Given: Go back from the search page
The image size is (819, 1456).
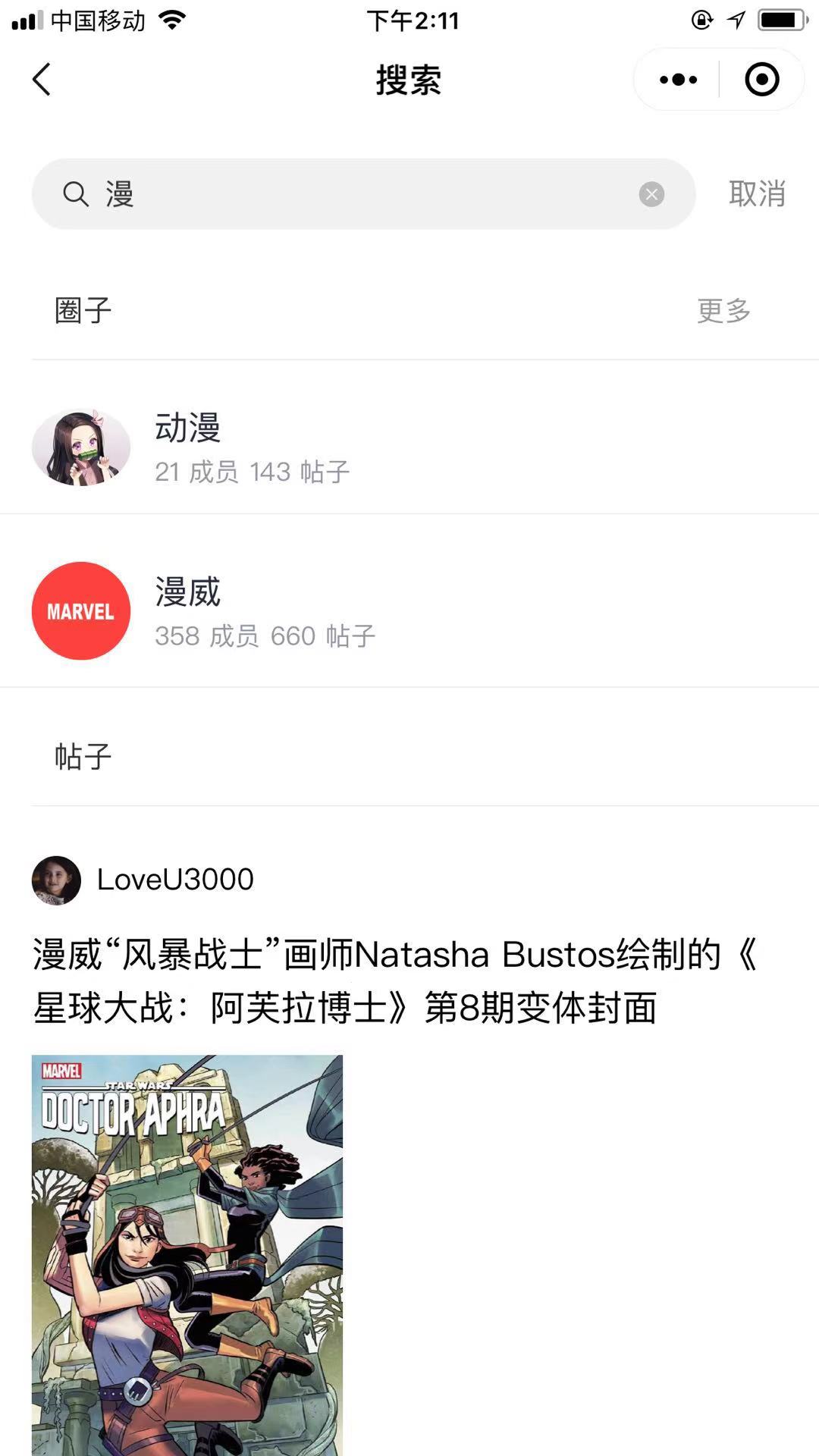Looking at the screenshot, I should tap(42, 80).
